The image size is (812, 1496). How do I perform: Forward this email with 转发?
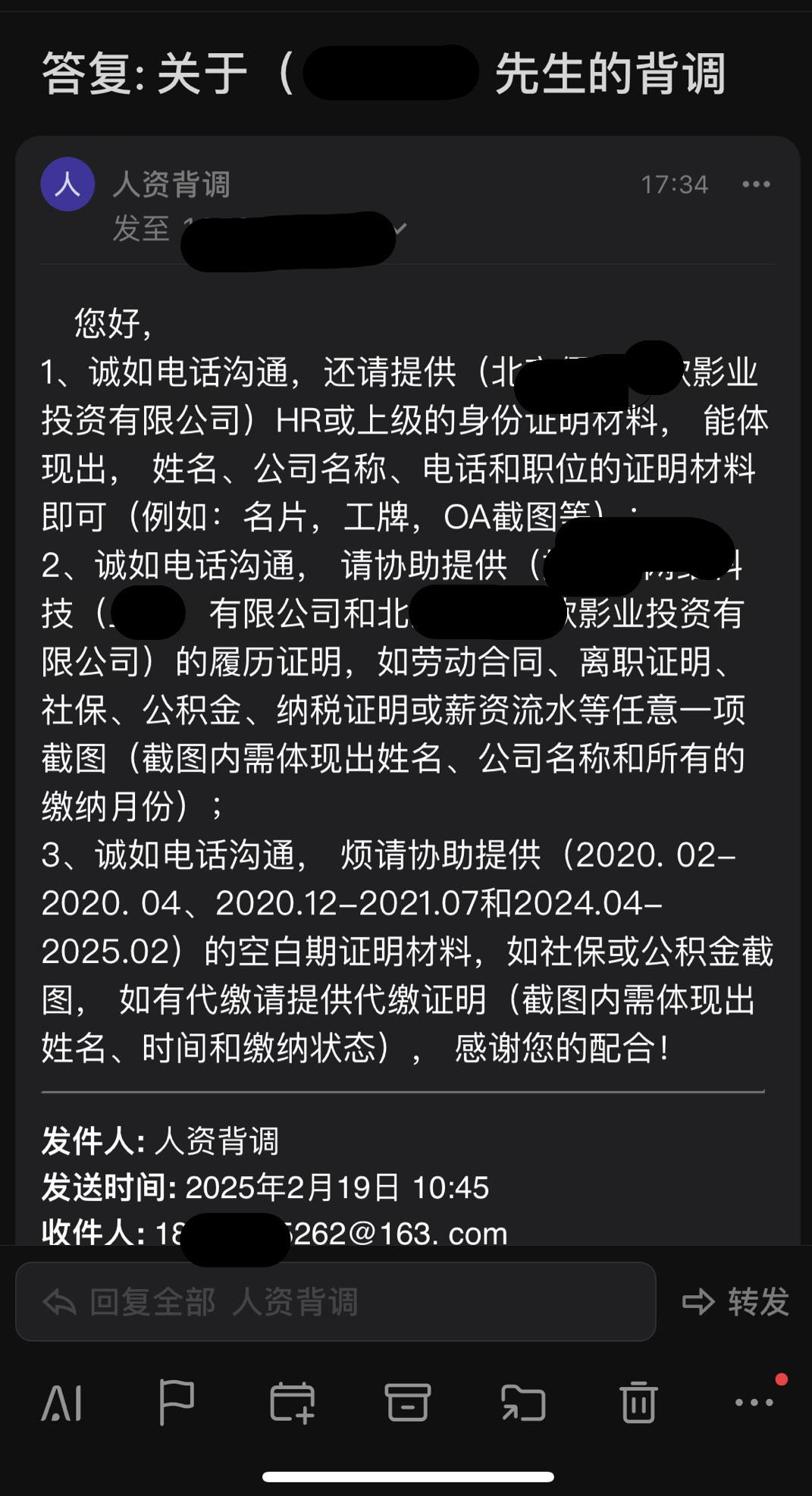click(x=735, y=1302)
